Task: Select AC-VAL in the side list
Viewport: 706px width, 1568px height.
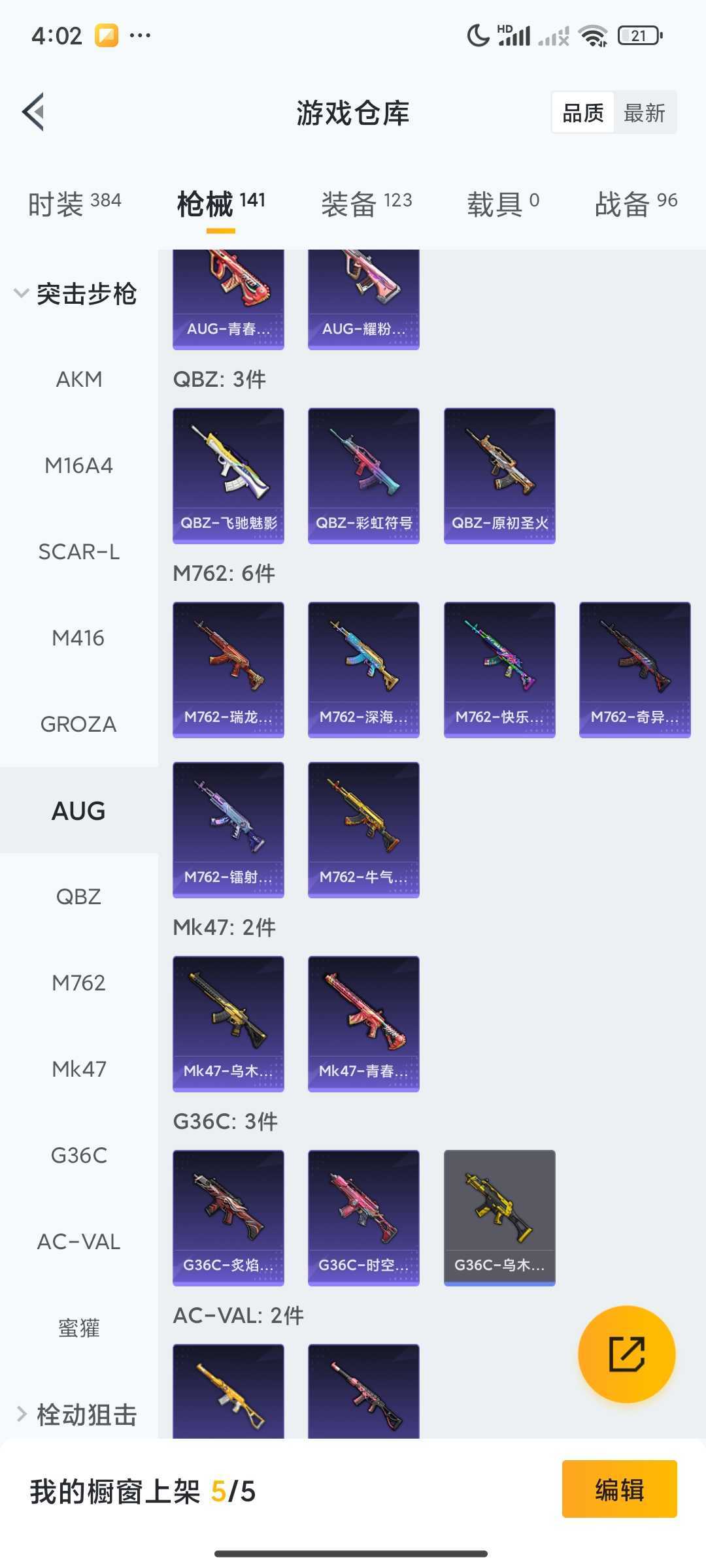Action: (x=79, y=1241)
